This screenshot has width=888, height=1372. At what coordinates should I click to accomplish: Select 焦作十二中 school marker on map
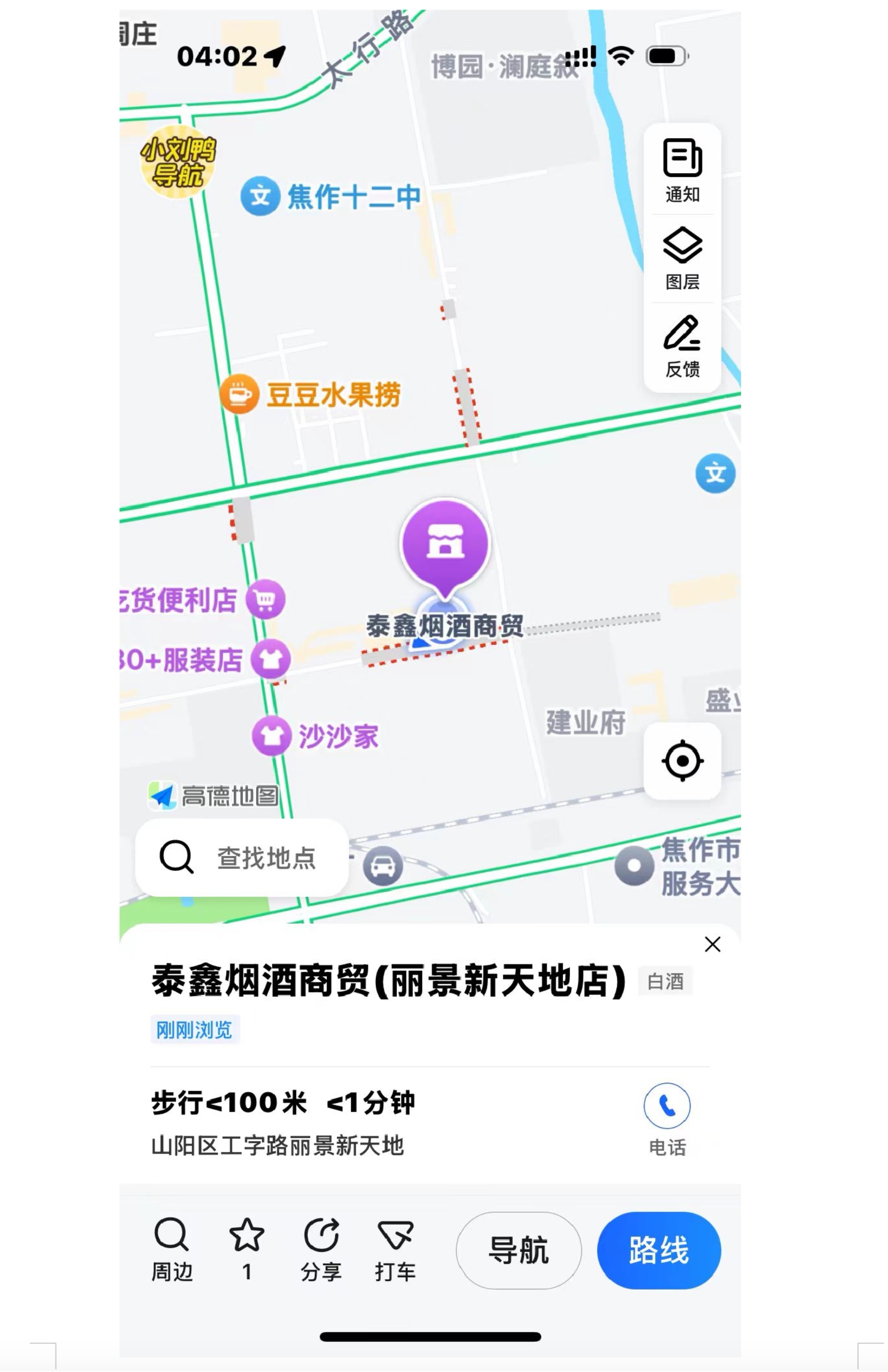(261, 196)
